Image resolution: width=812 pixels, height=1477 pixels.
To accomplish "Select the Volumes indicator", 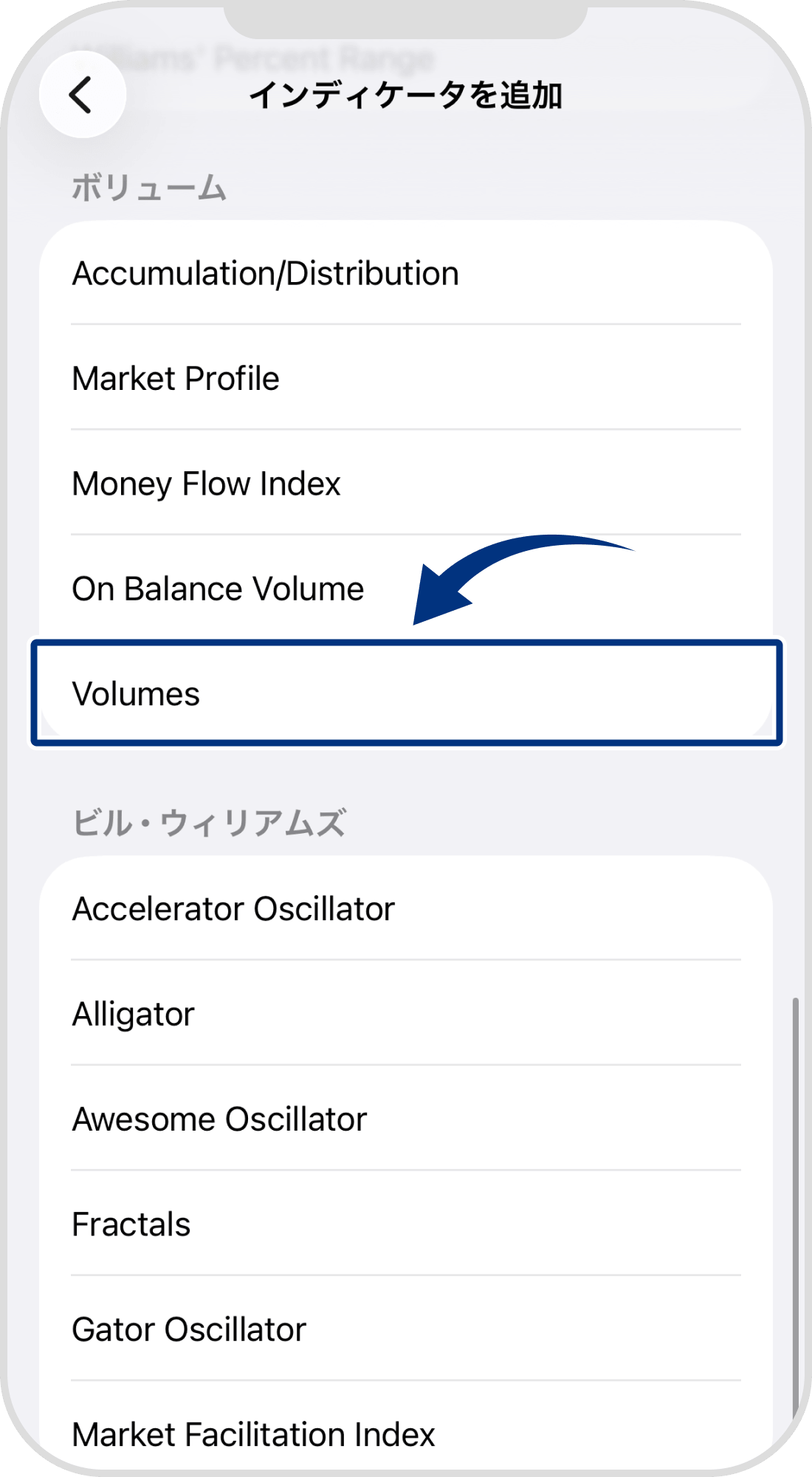I will 137,694.
